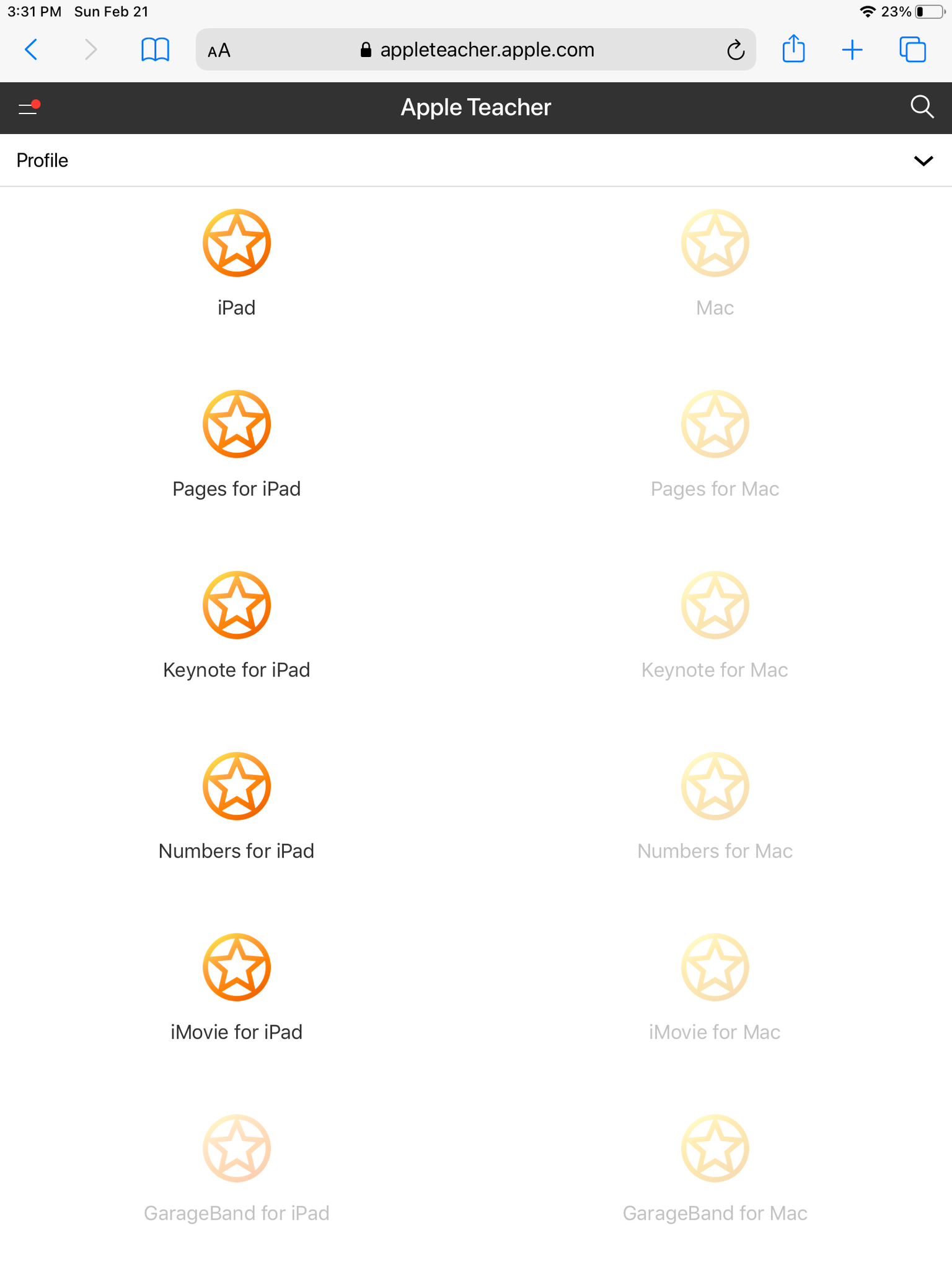Image resolution: width=952 pixels, height=1270 pixels.
Task: Select the Mac badge
Action: click(x=715, y=243)
